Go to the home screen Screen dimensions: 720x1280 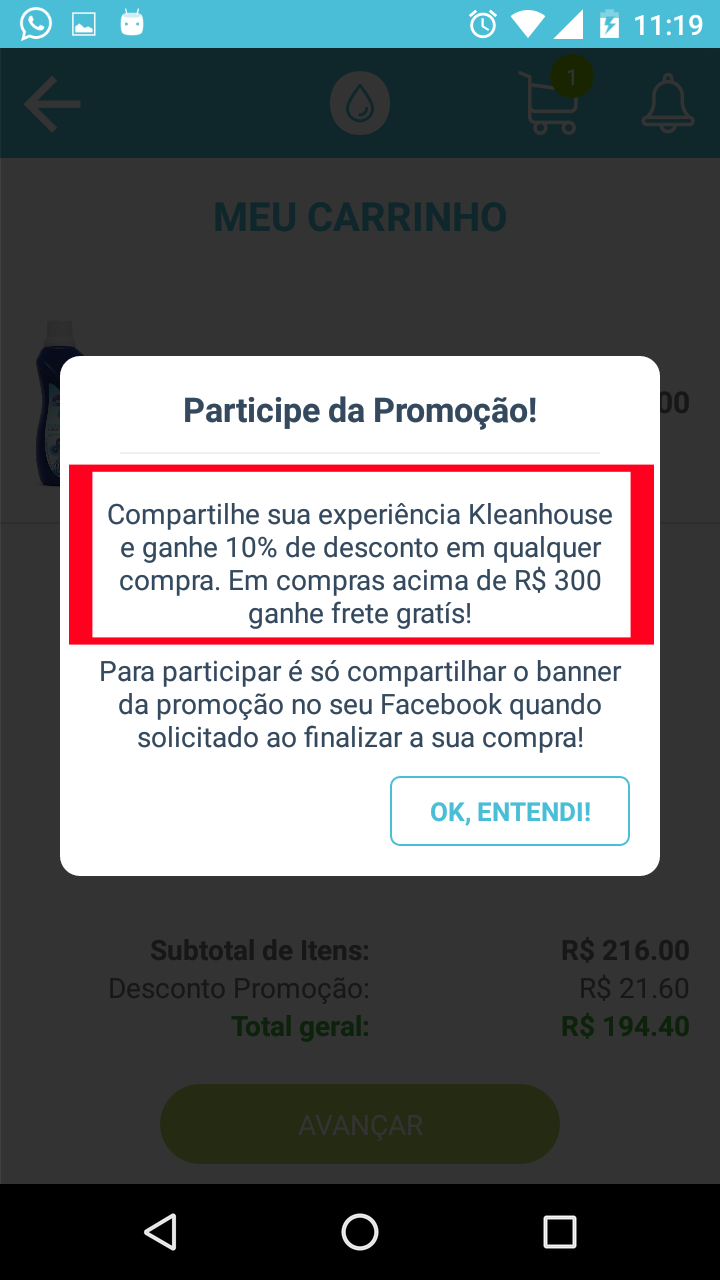point(360,1232)
